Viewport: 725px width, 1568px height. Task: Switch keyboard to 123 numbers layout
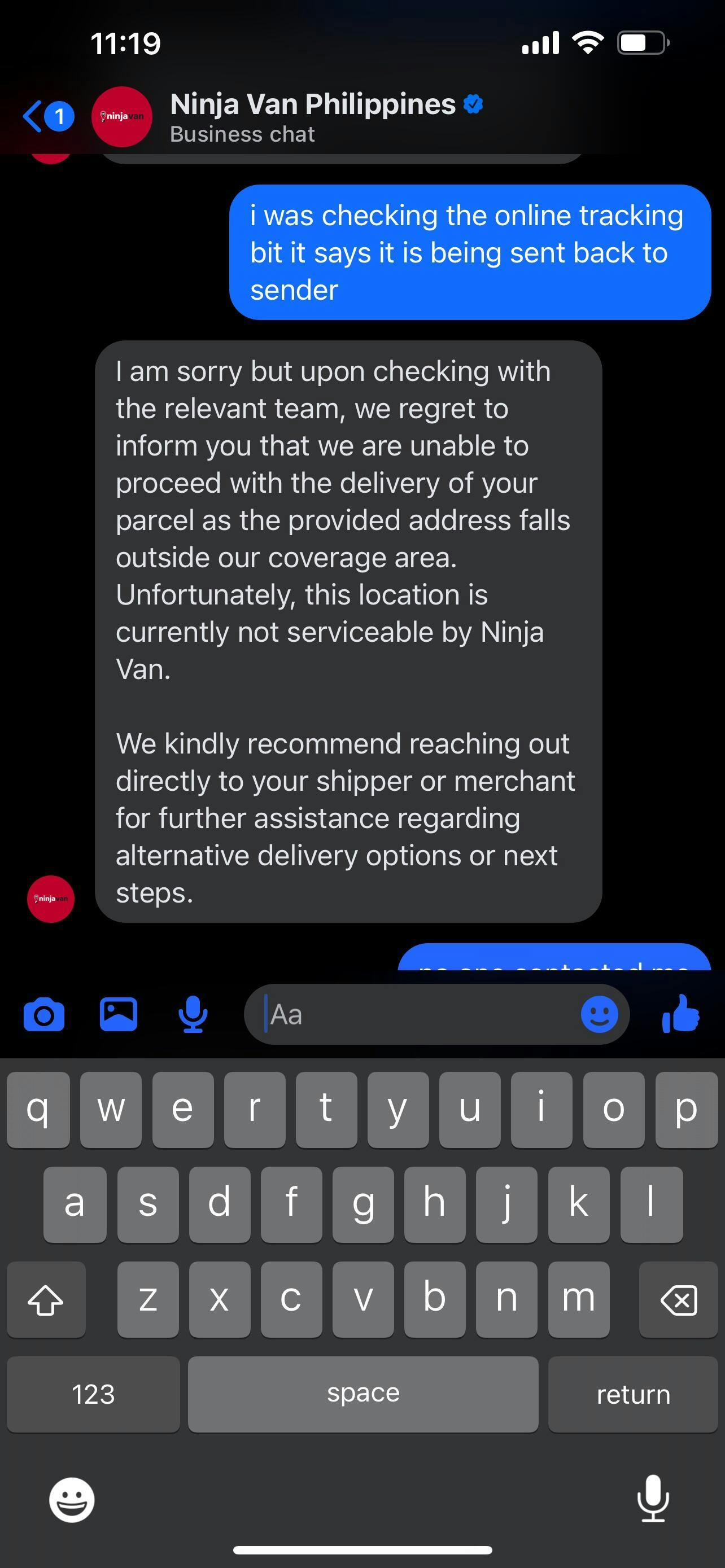pyautogui.click(x=93, y=1394)
